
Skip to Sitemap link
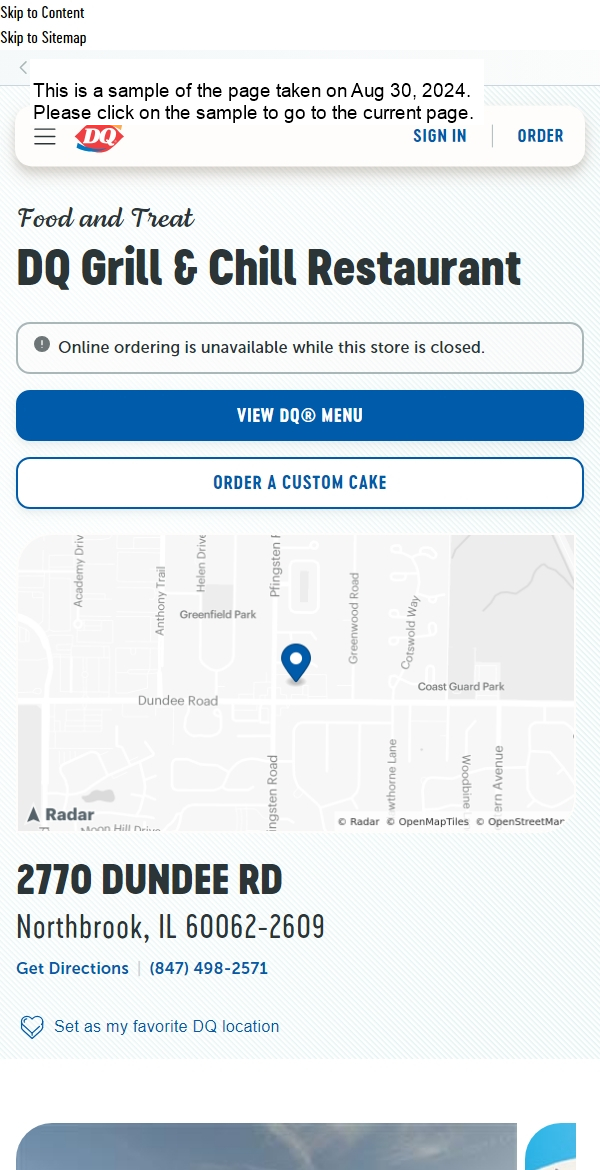[x=43, y=37]
